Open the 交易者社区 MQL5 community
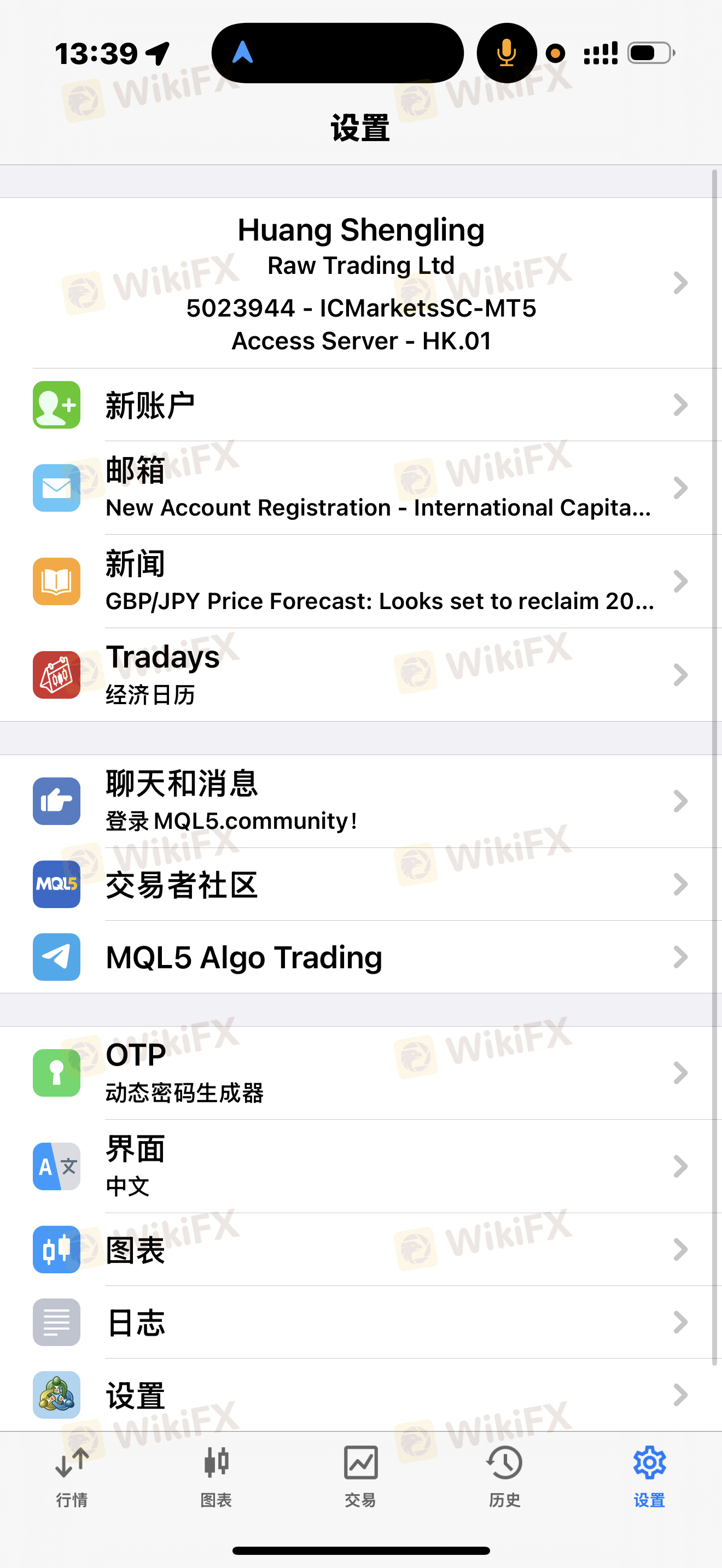This screenshot has height=1568, width=722. (x=361, y=884)
